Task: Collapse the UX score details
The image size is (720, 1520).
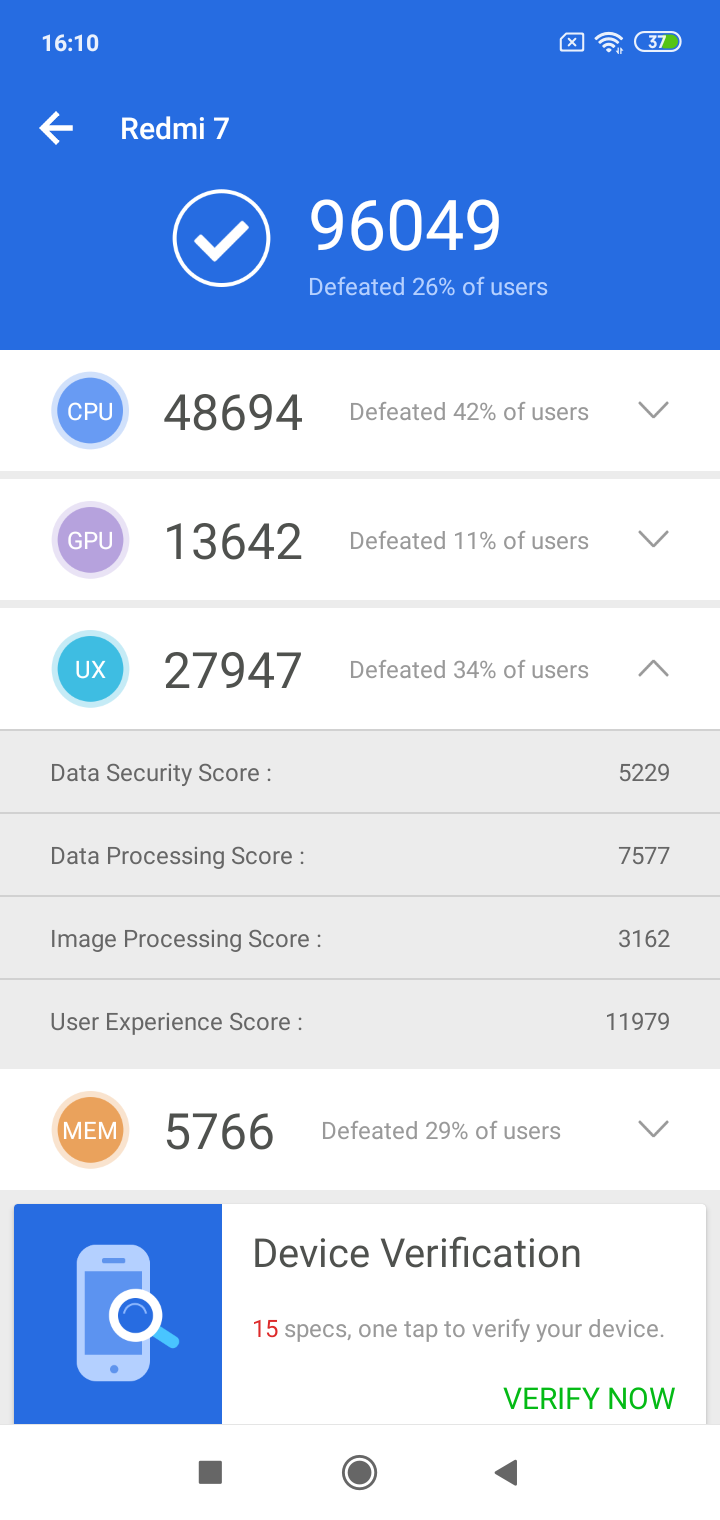Action: coord(653,669)
